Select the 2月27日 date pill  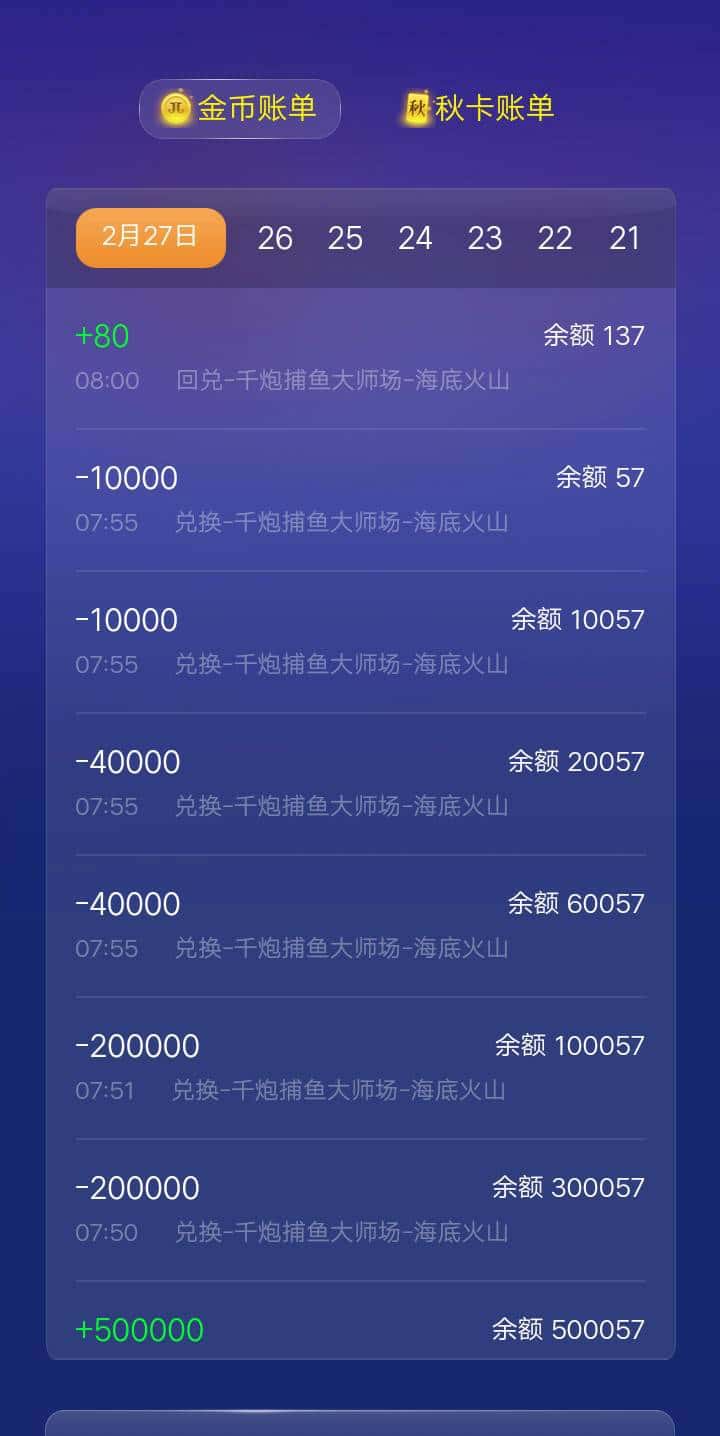click(150, 237)
